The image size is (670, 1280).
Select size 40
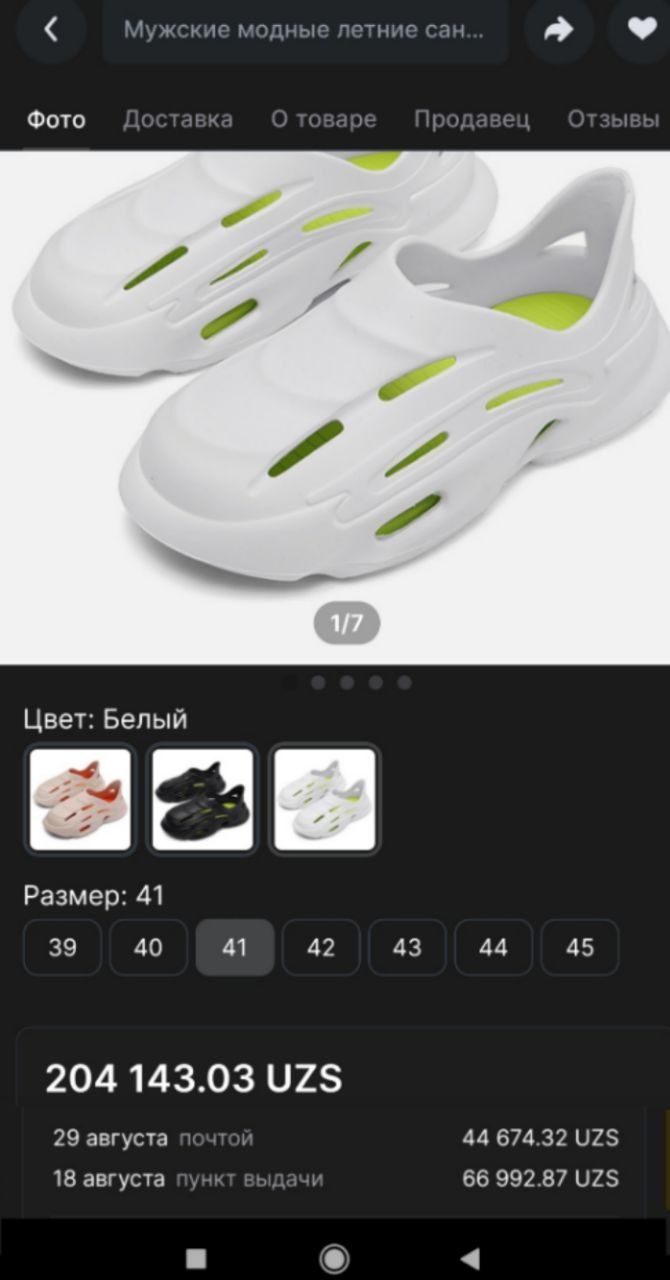pyautogui.click(x=148, y=947)
